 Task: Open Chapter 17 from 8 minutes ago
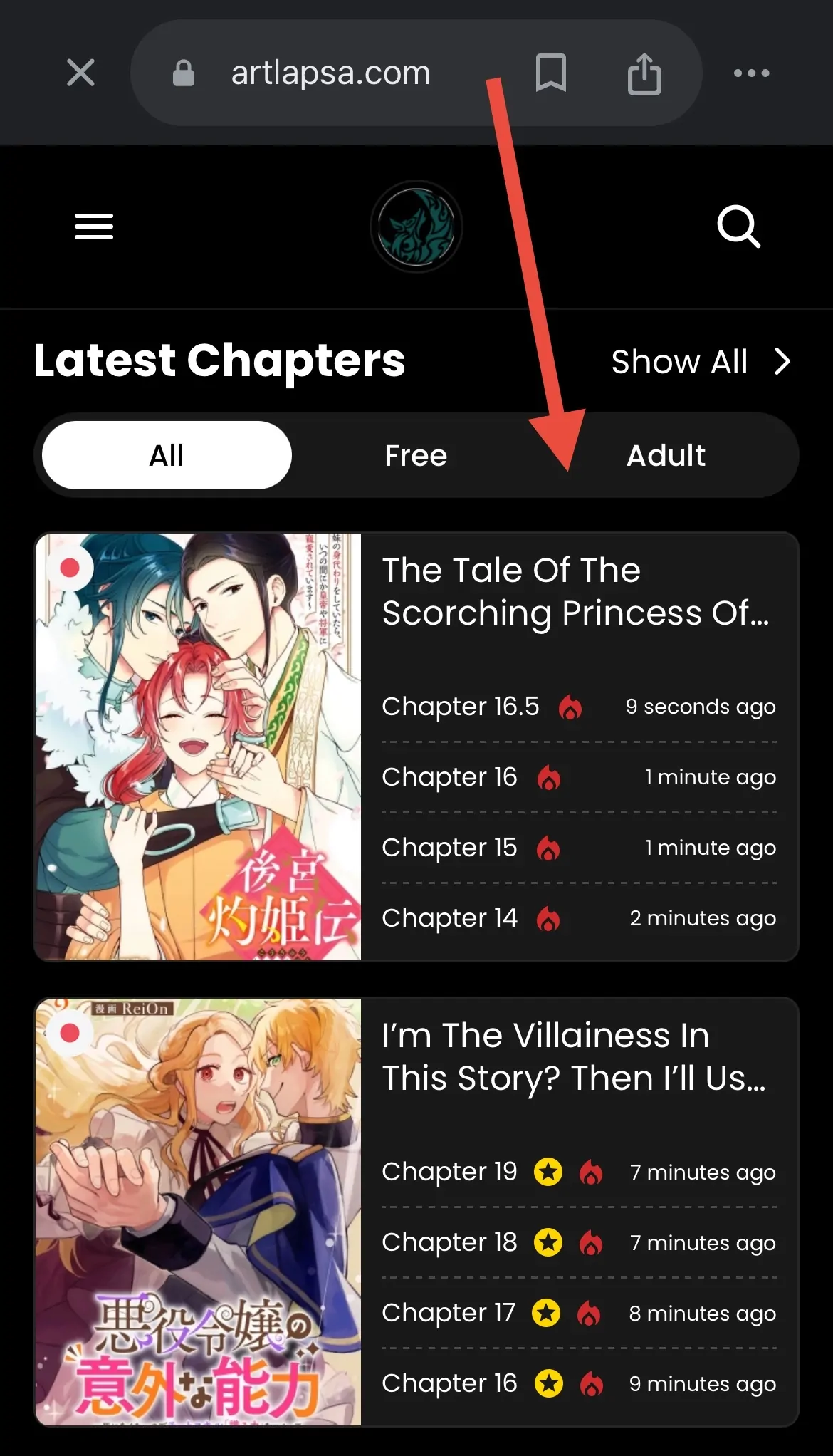coord(449,1313)
